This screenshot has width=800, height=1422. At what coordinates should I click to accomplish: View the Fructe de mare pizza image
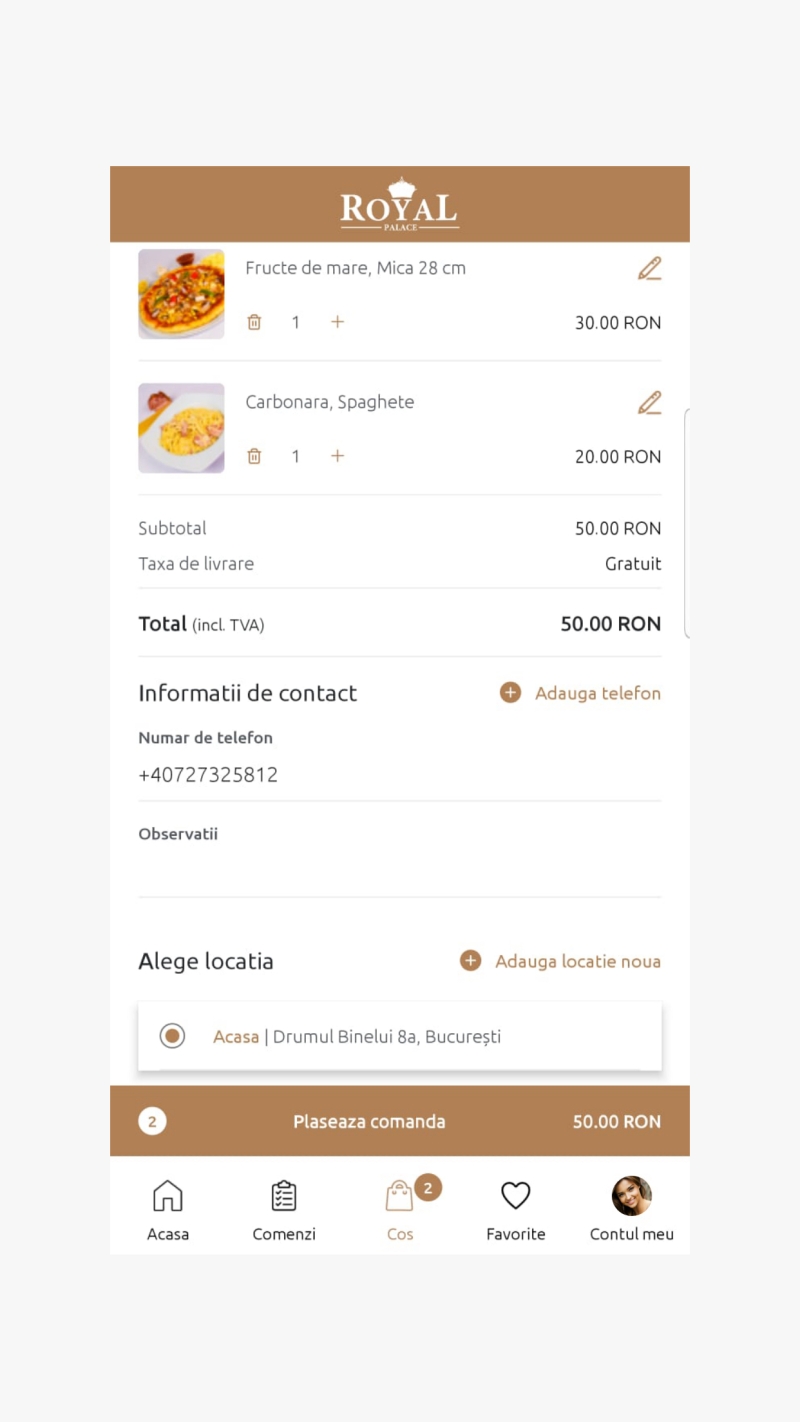coord(181,294)
